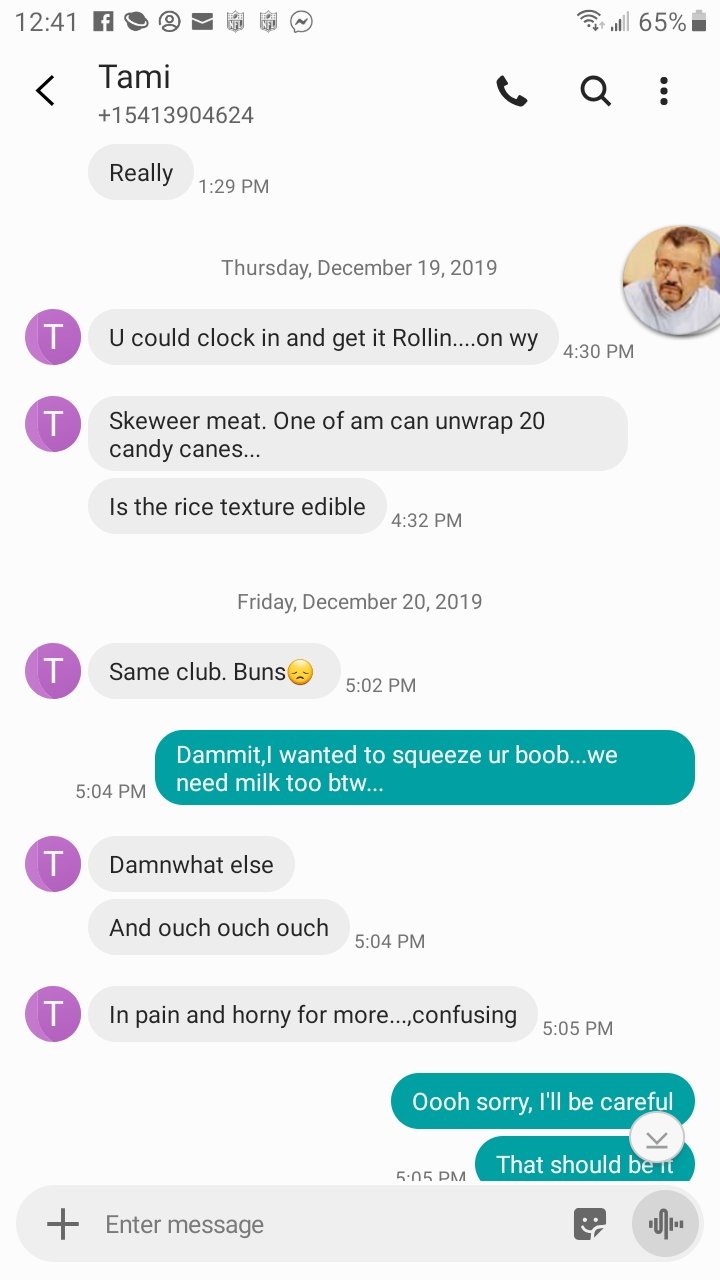Call Tami with the phone icon

[511, 92]
